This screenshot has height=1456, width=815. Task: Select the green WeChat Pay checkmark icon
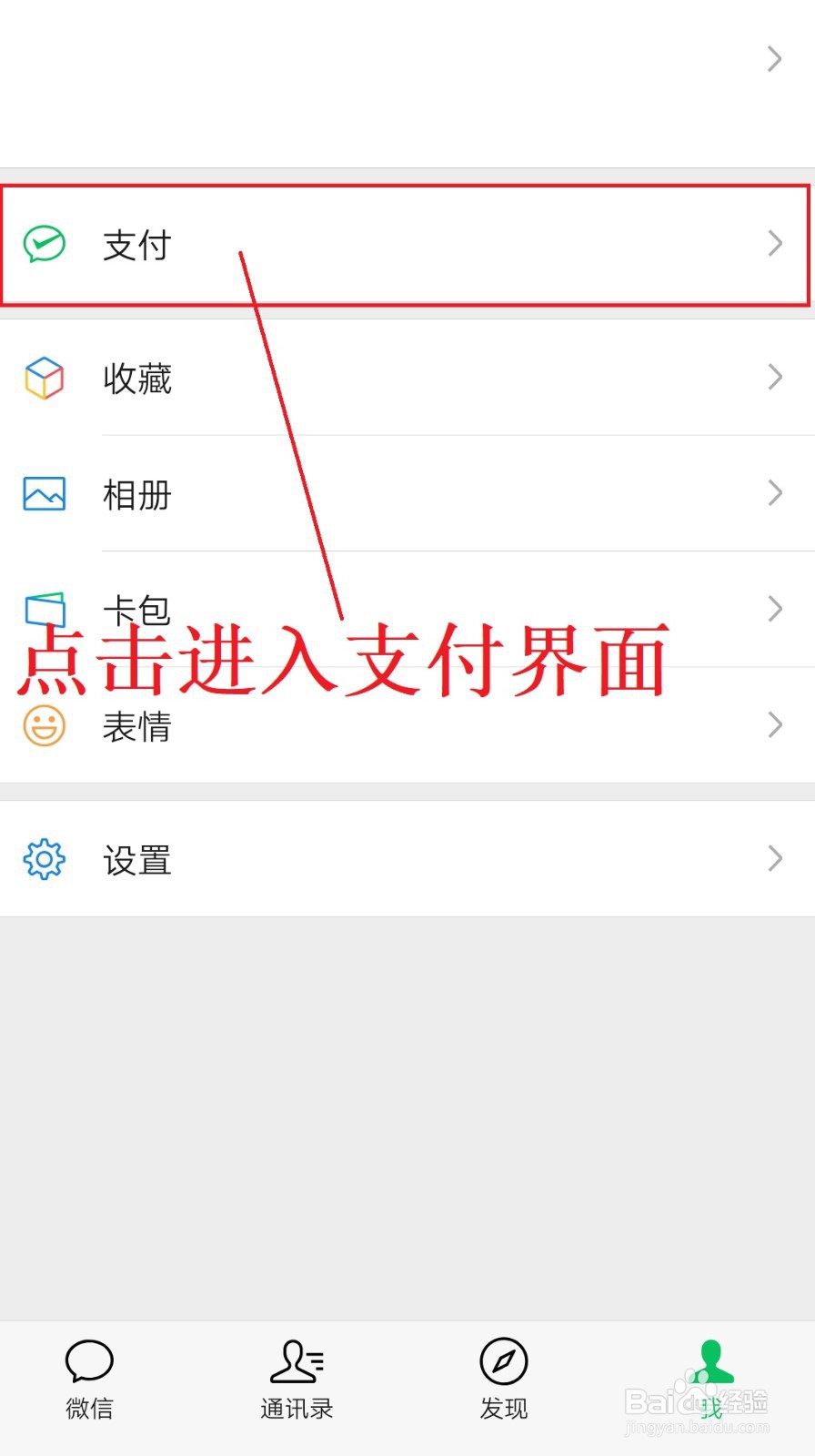pyautogui.click(x=43, y=243)
